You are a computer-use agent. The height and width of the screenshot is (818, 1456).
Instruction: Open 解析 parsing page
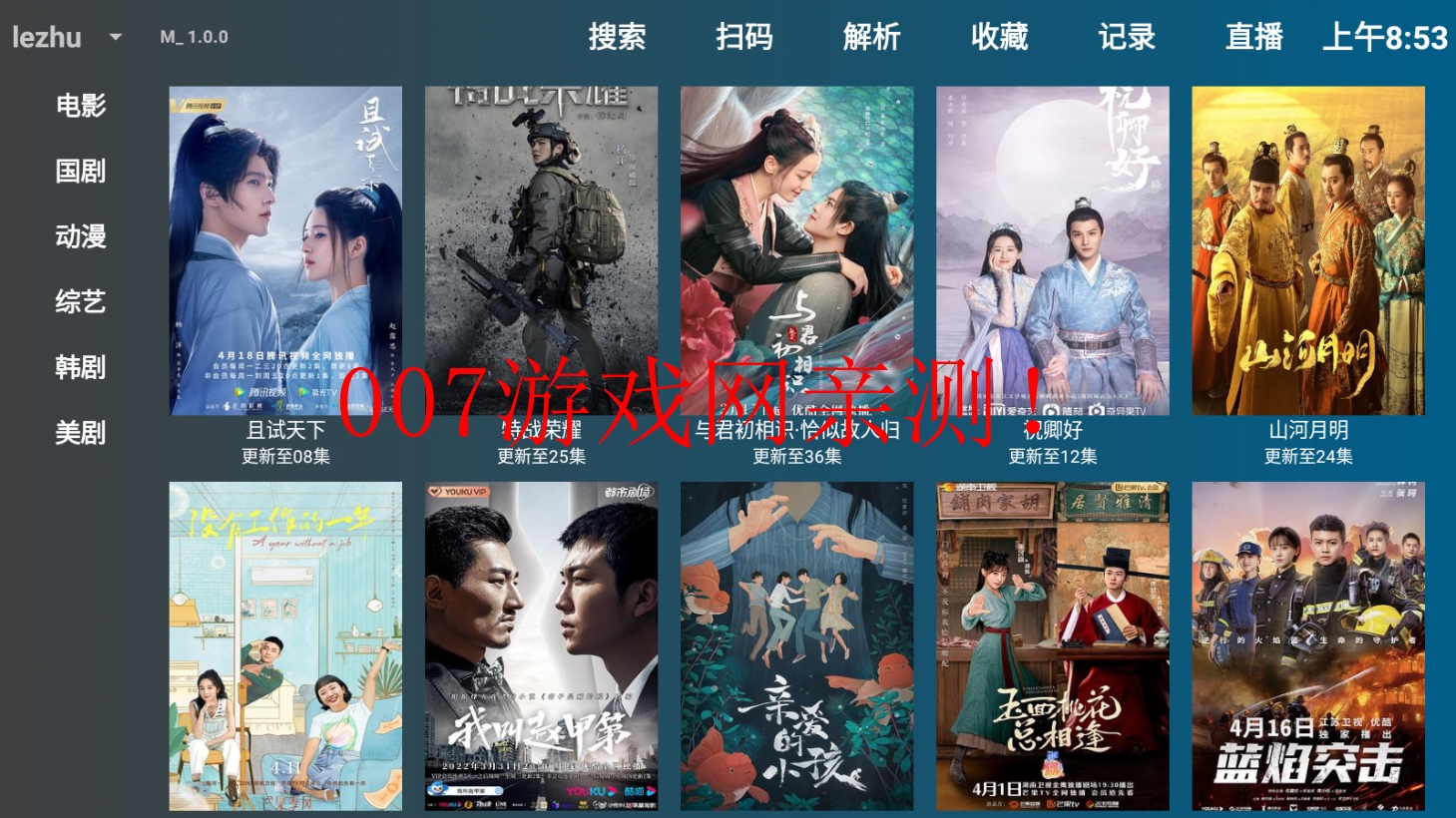(872, 38)
